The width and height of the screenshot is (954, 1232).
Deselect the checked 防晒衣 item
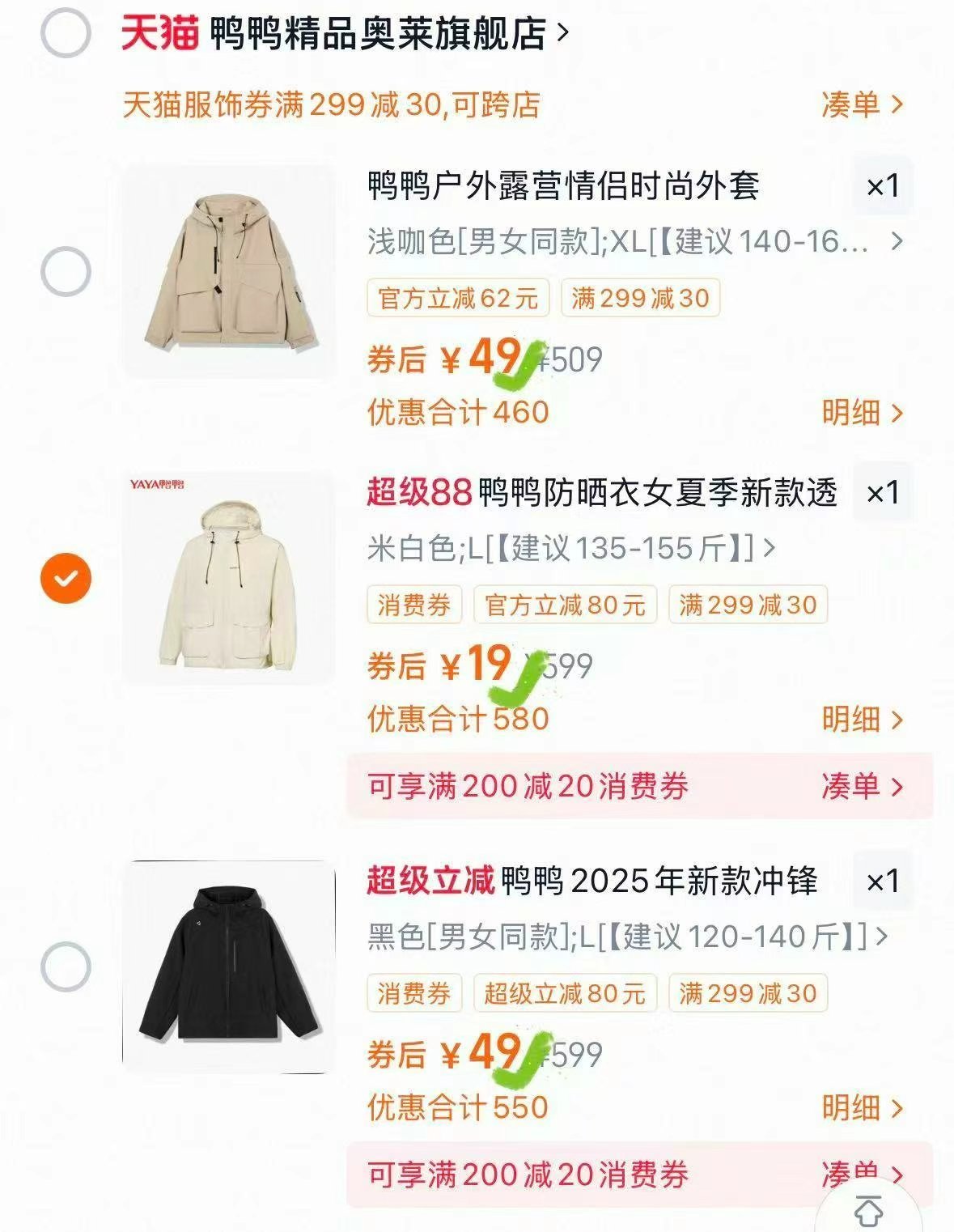coord(64,576)
